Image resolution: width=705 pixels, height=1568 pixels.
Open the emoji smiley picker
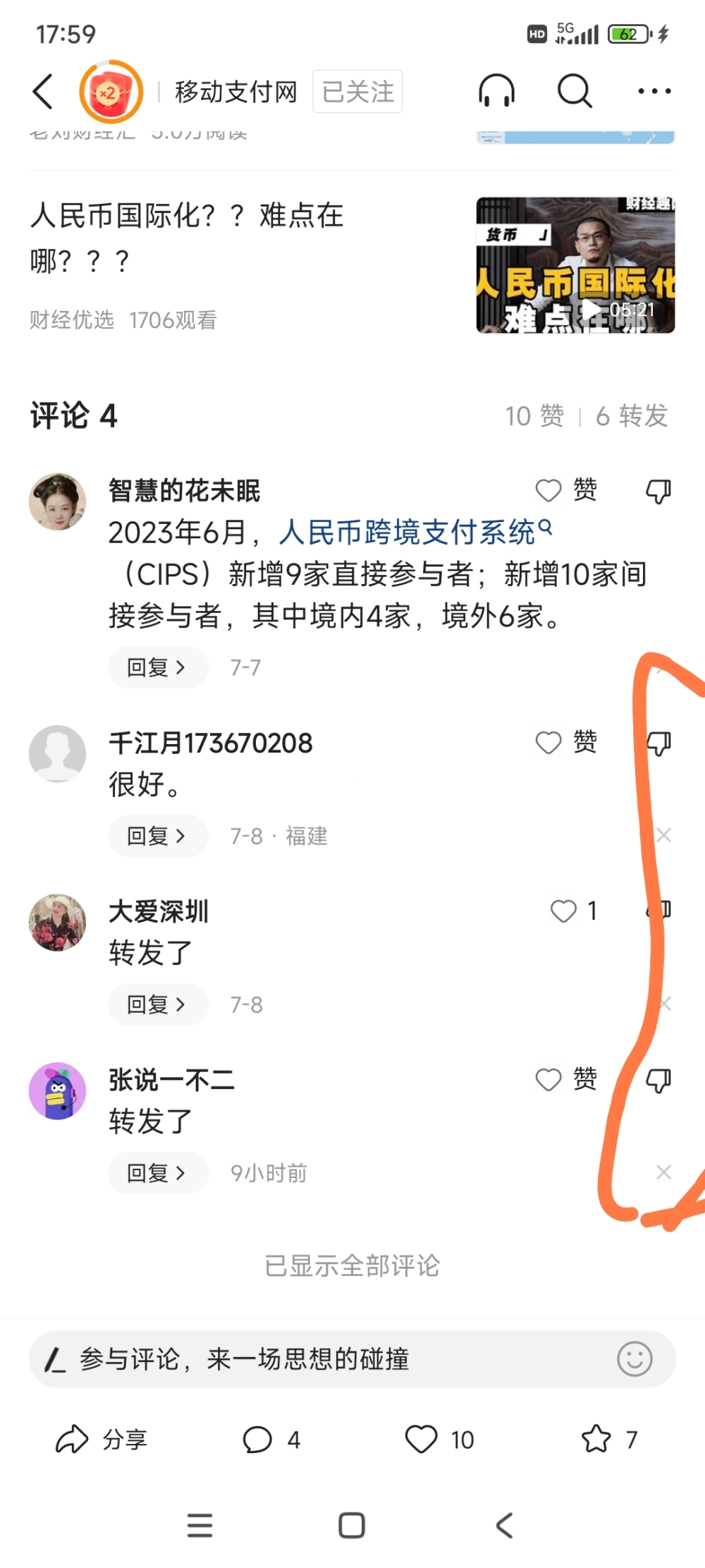(x=634, y=1359)
